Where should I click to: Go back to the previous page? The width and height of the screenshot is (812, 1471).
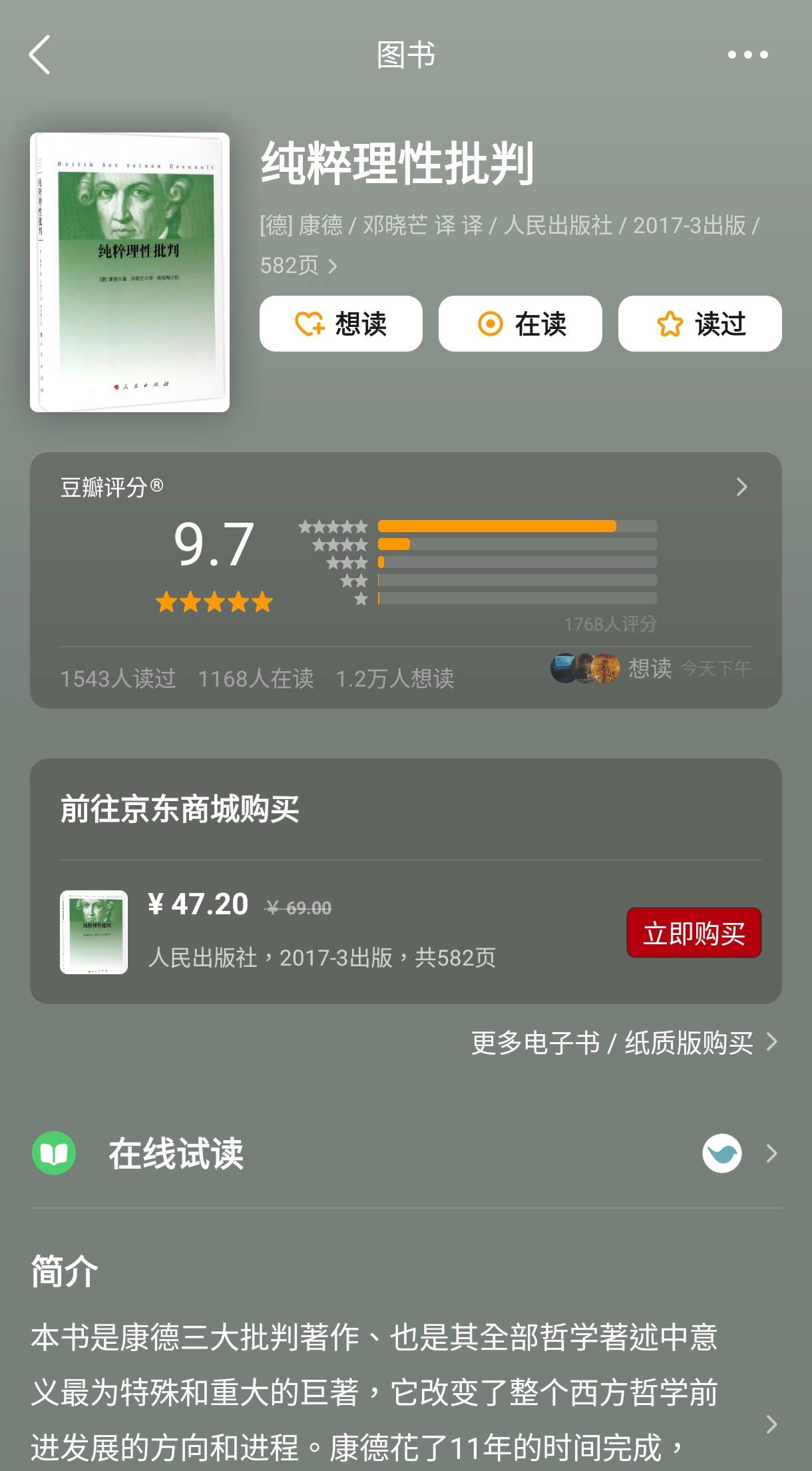(x=40, y=55)
